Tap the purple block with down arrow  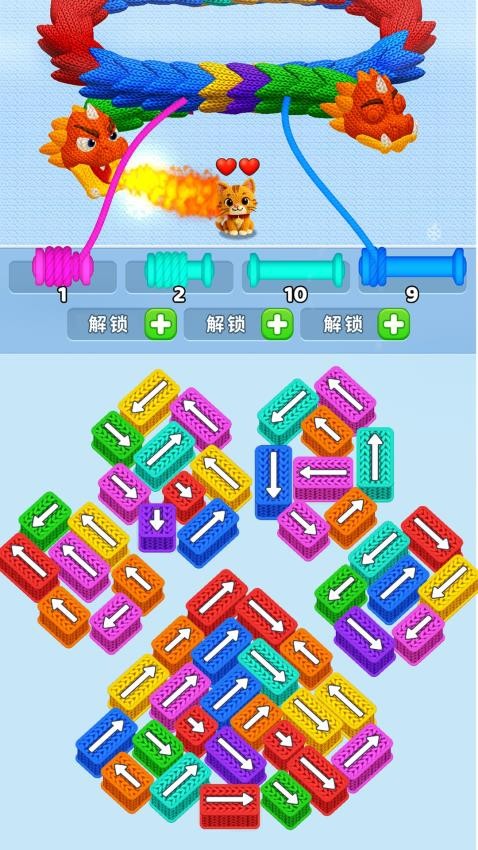157,526
